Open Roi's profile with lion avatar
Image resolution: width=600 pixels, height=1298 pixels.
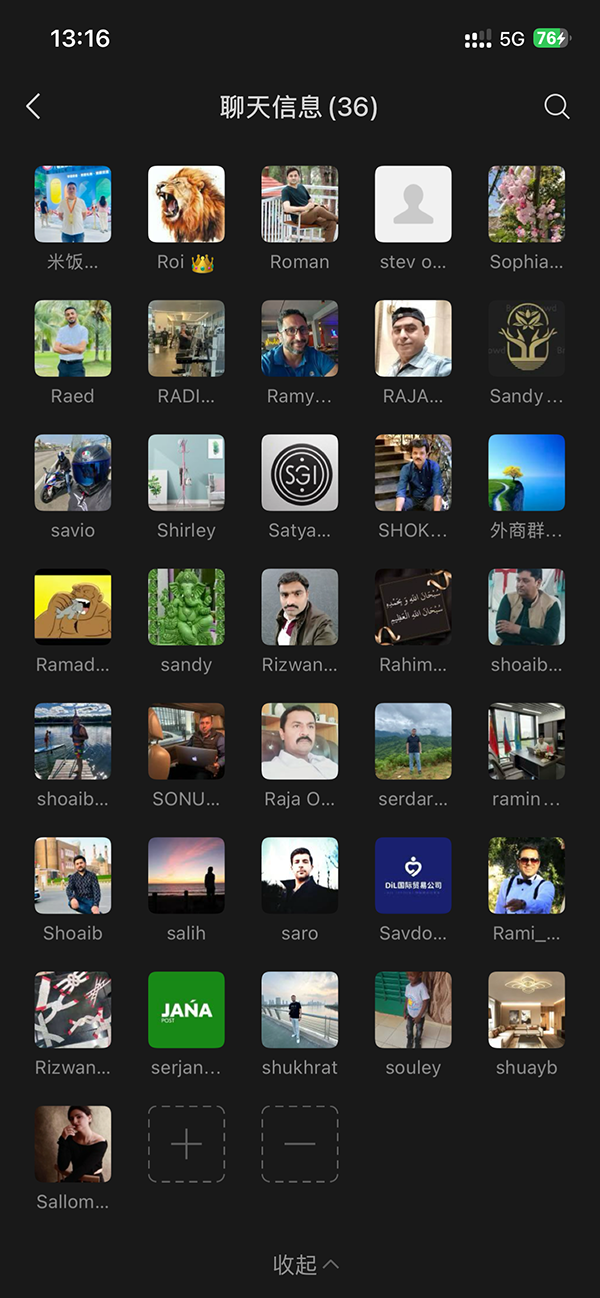pyautogui.click(x=186, y=205)
